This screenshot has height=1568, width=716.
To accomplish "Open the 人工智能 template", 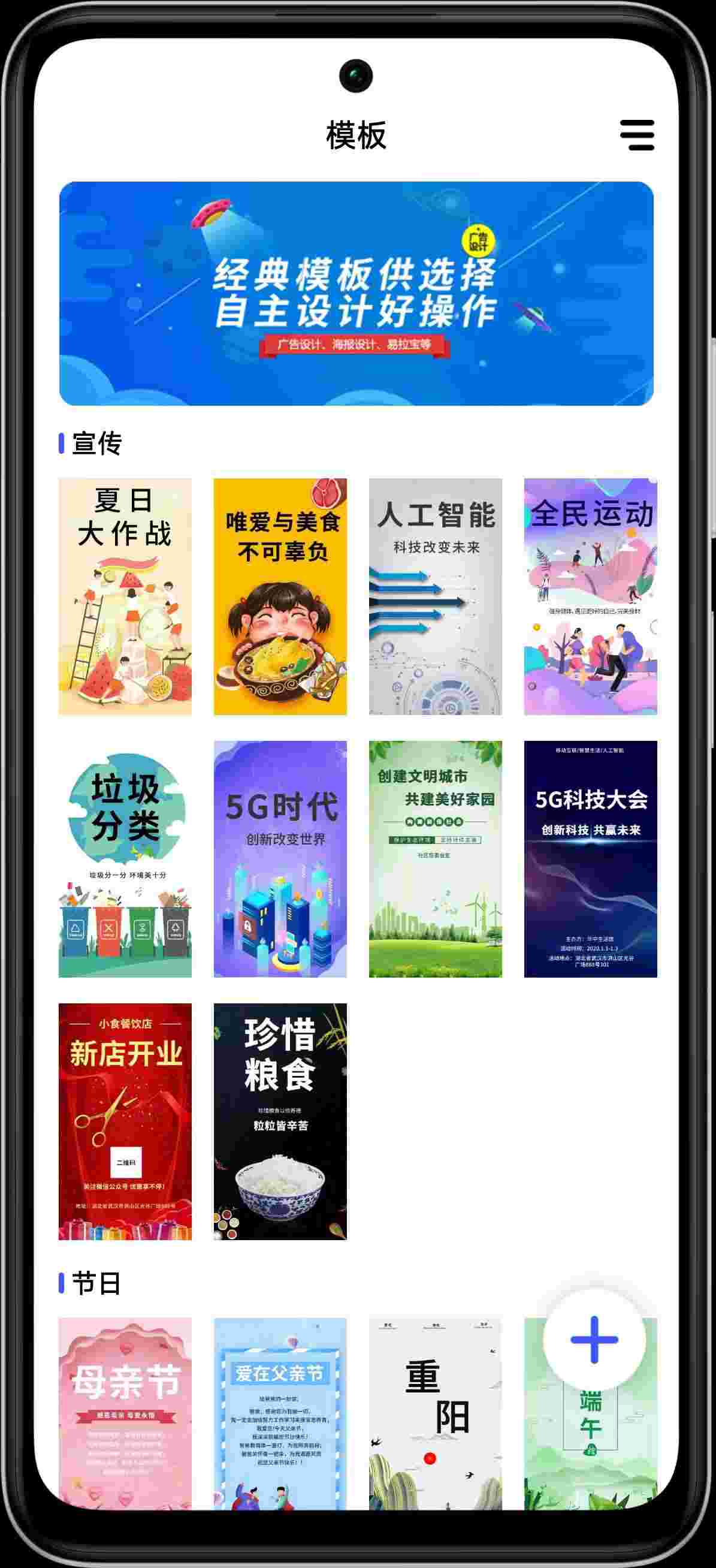I will [x=436, y=596].
